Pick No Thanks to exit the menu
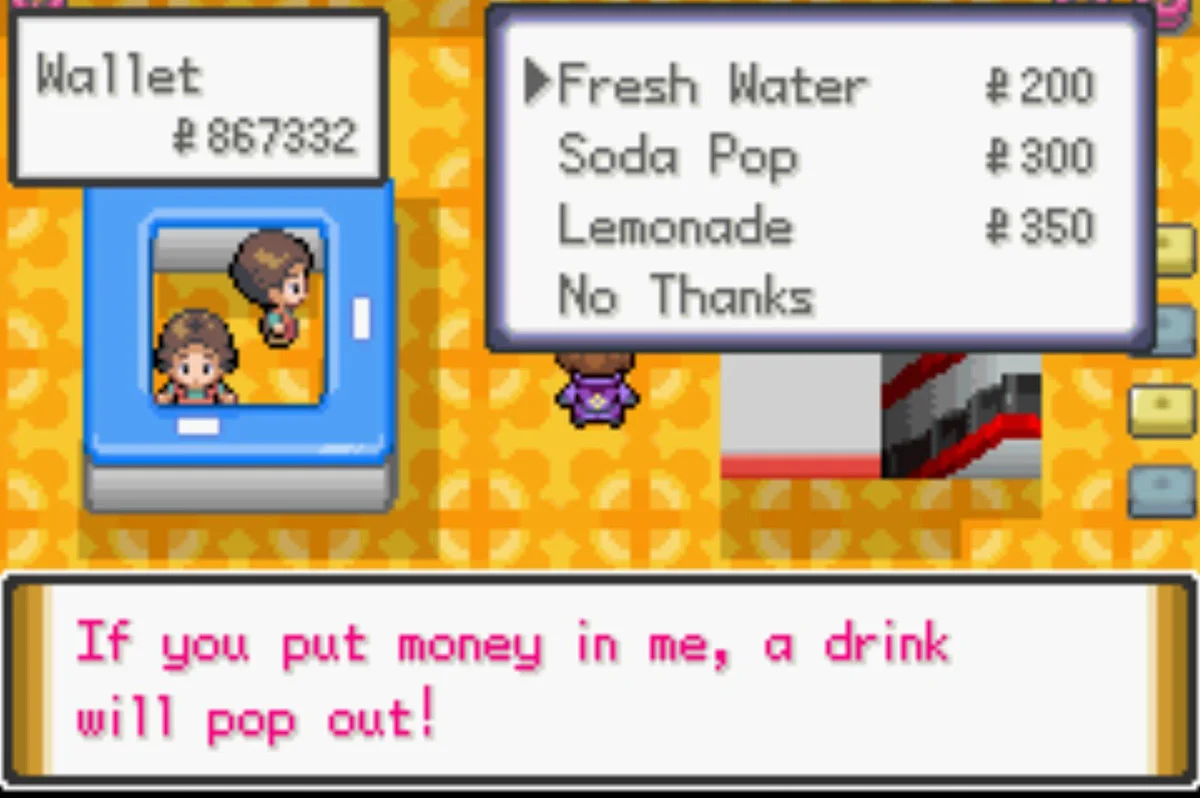 coord(685,297)
